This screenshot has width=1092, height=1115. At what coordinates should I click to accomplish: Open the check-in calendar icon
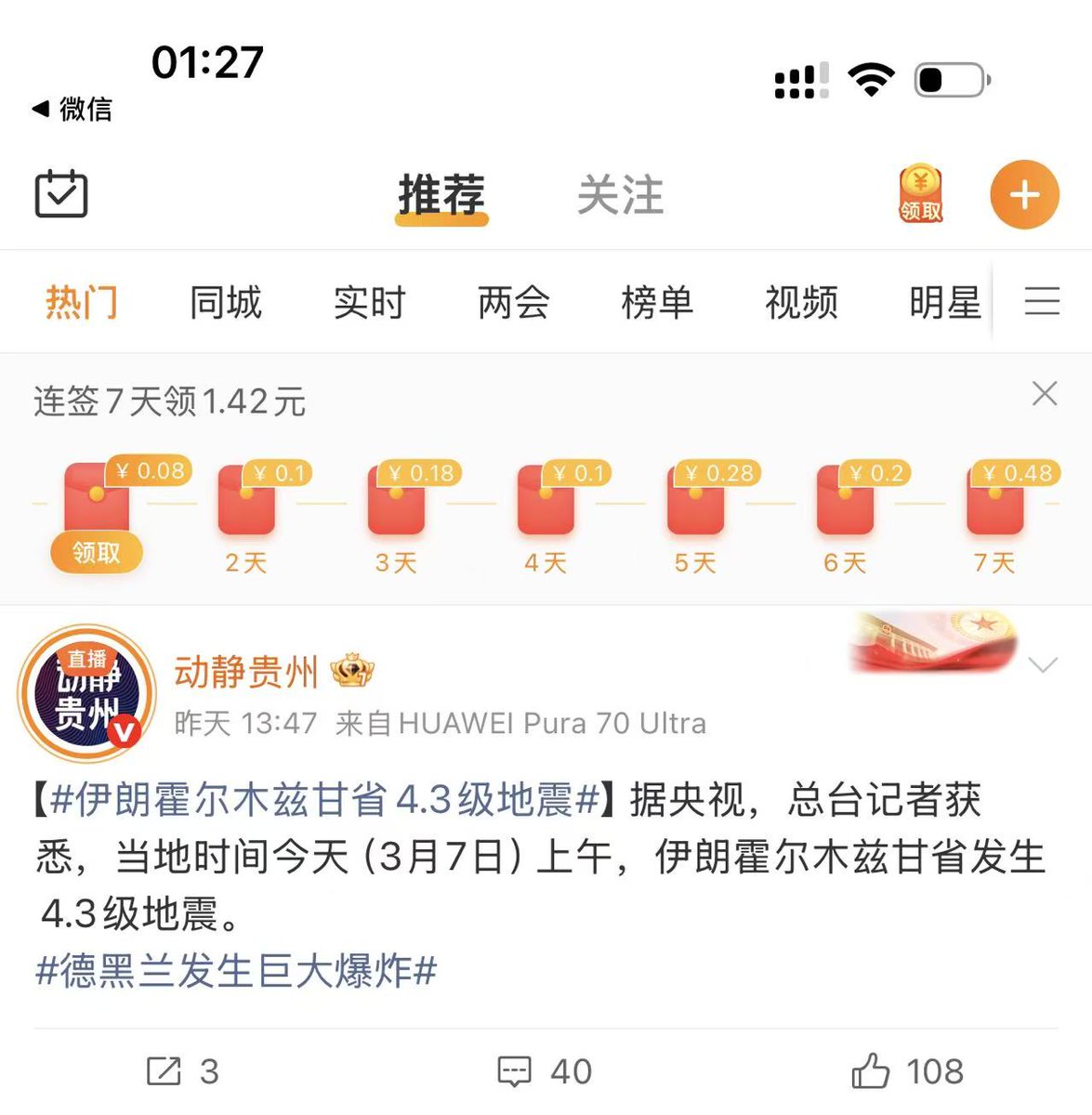tap(61, 194)
